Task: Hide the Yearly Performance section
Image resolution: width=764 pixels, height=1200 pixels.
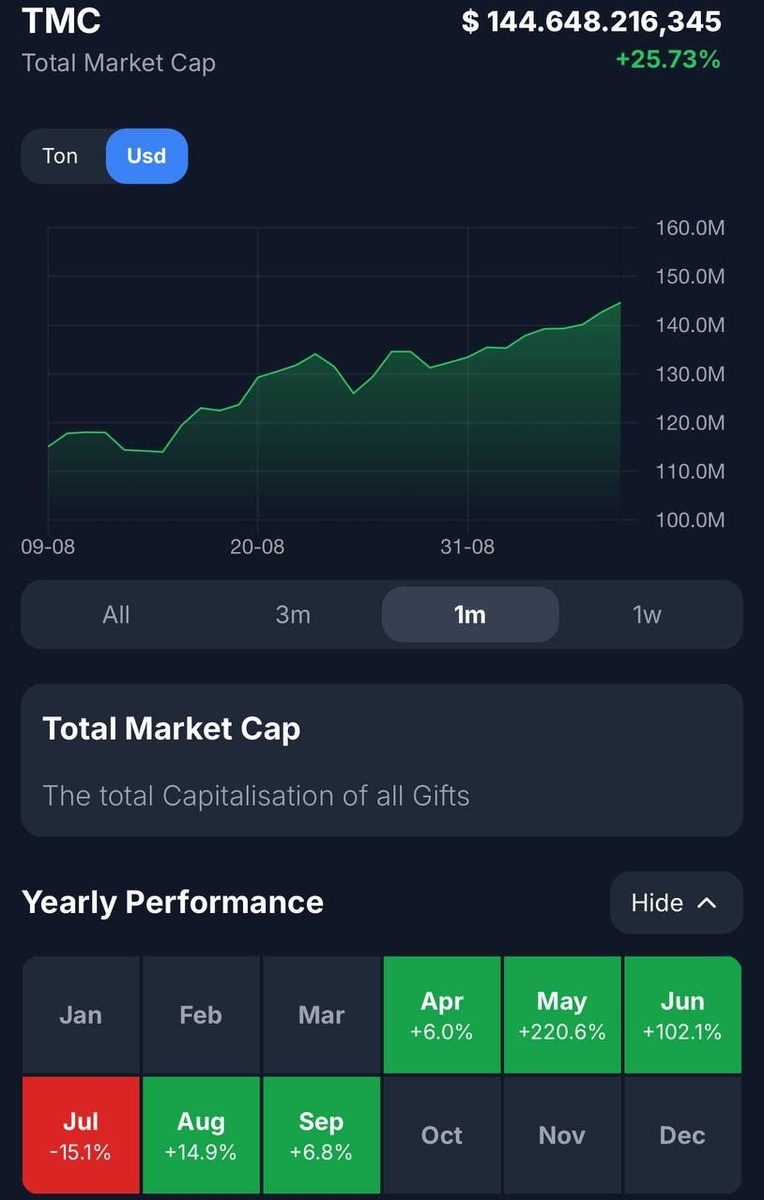Action: (x=676, y=903)
